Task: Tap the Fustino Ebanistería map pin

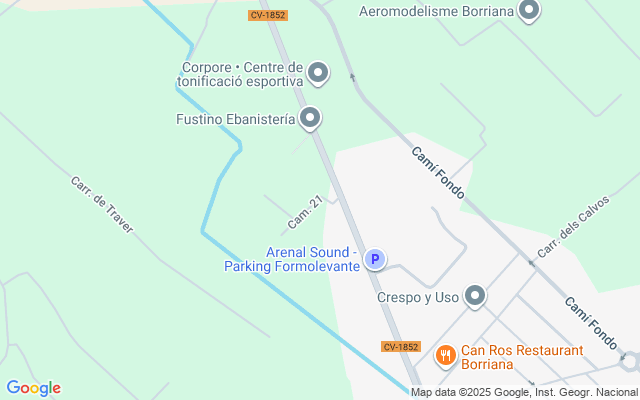Action: (310, 119)
